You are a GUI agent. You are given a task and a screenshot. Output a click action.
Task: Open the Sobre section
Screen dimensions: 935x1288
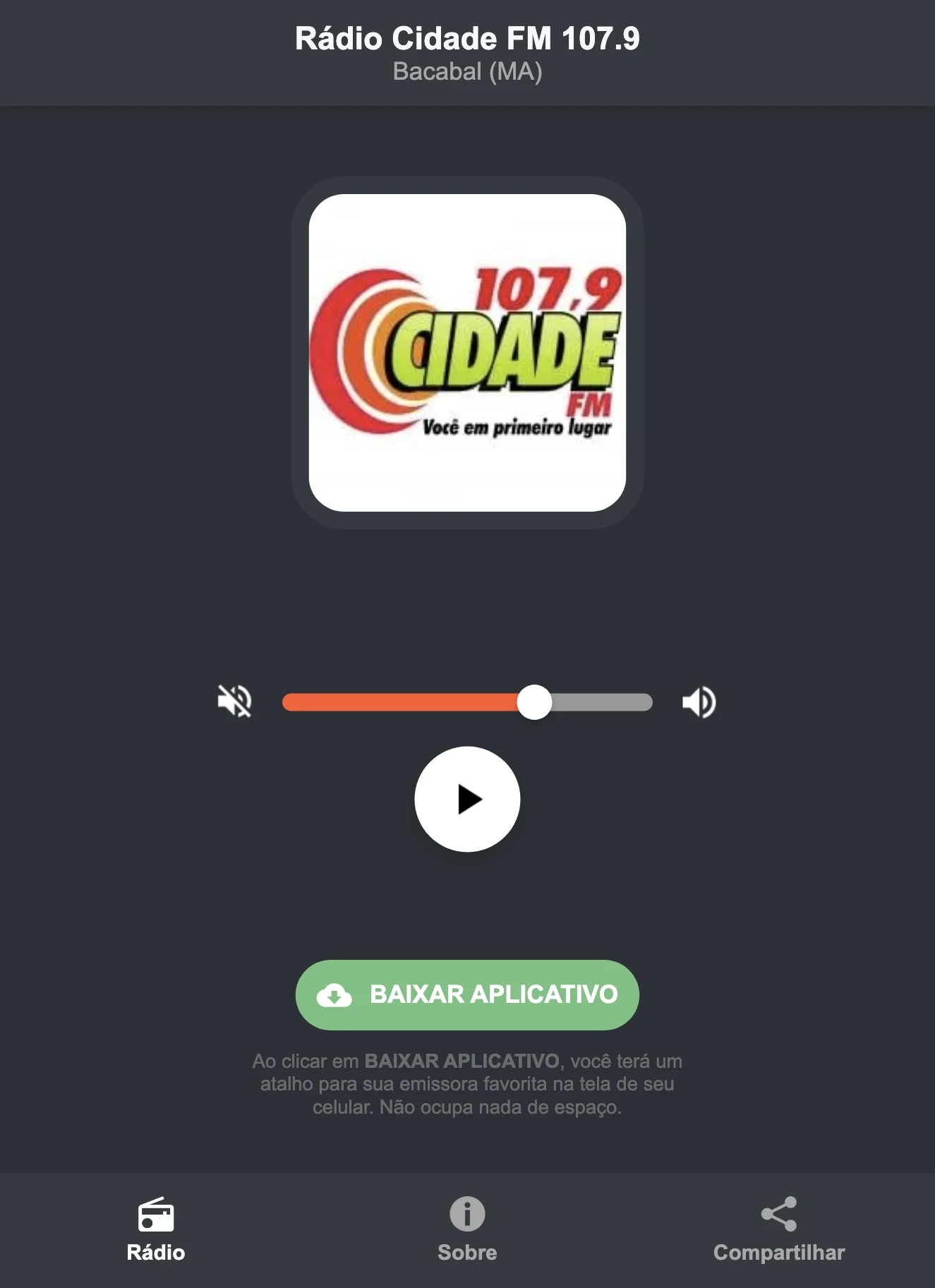click(467, 1228)
